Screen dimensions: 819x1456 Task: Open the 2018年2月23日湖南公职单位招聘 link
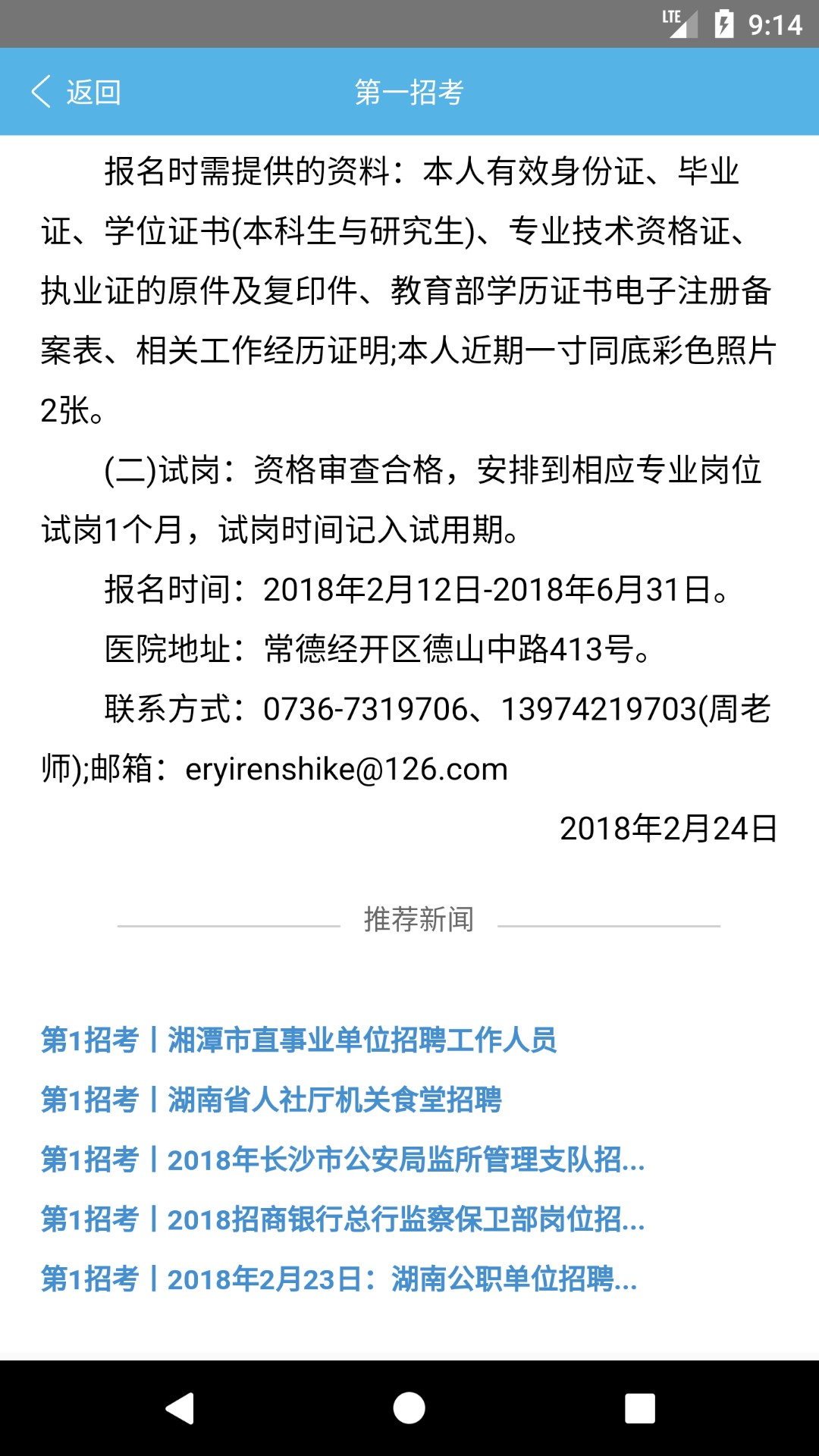pyautogui.click(x=339, y=1279)
